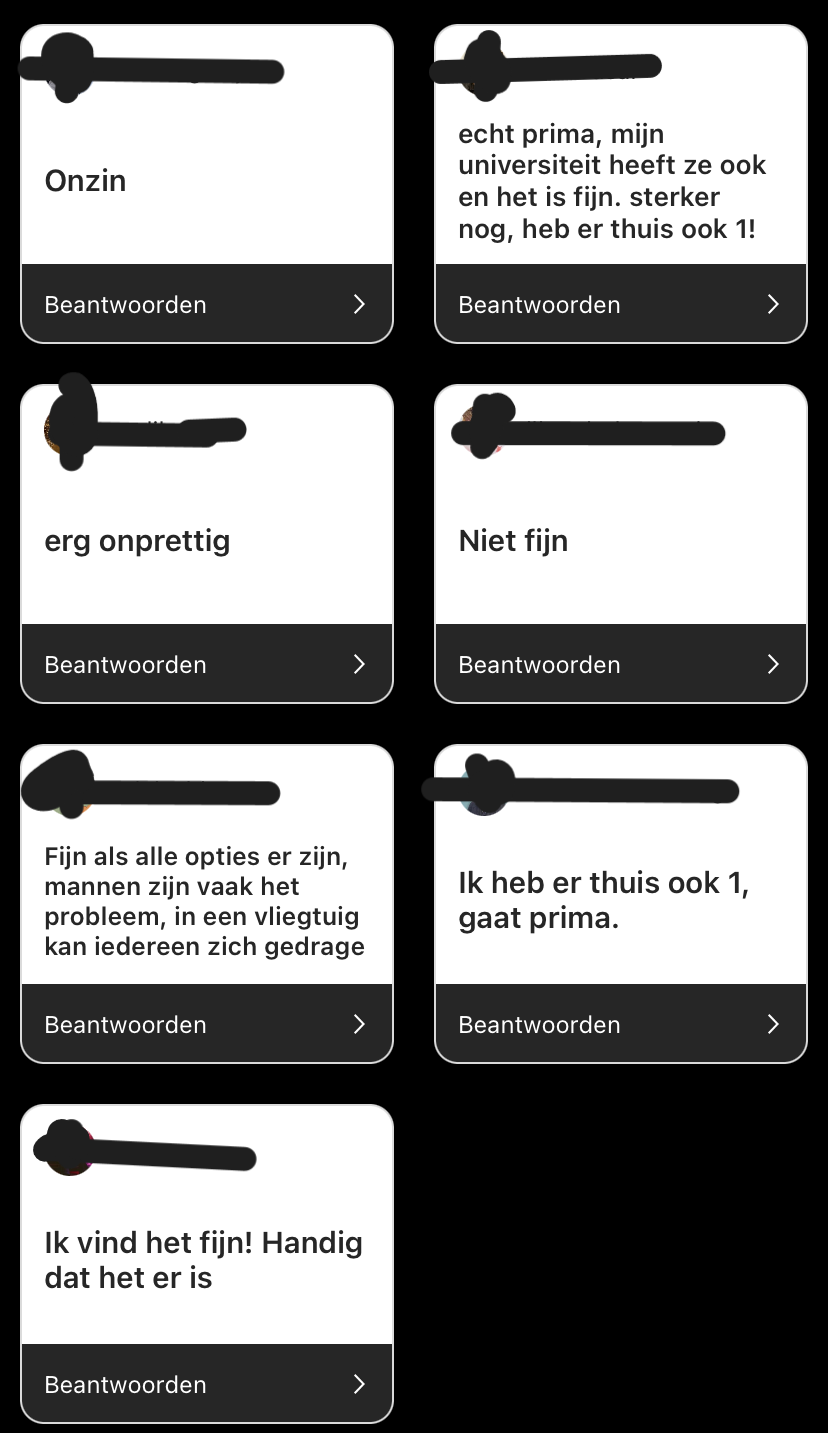
Task: Select Beantwoorden under 'Niet fijn'
Action: [x=620, y=664]
